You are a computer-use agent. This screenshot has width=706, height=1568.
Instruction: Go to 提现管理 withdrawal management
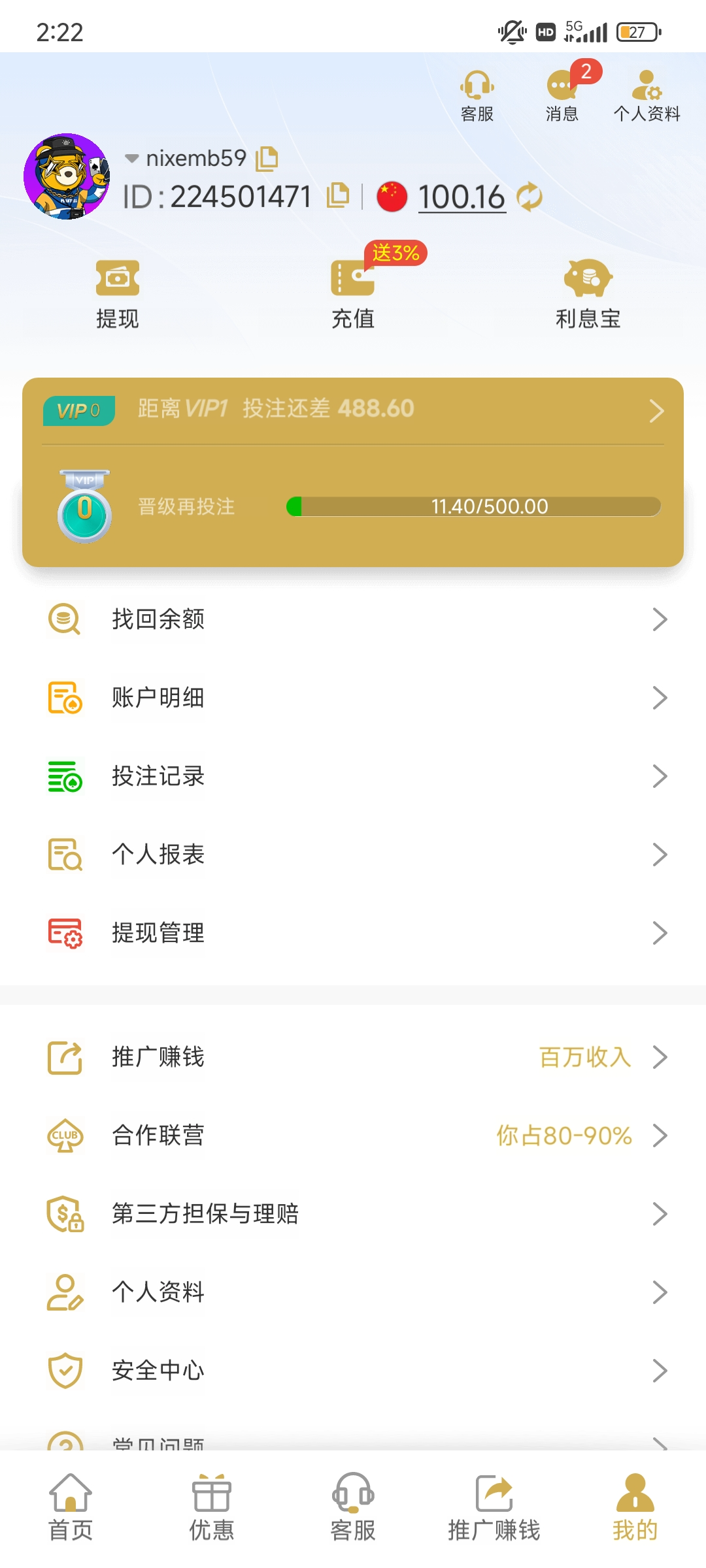[x=353, y=932]
